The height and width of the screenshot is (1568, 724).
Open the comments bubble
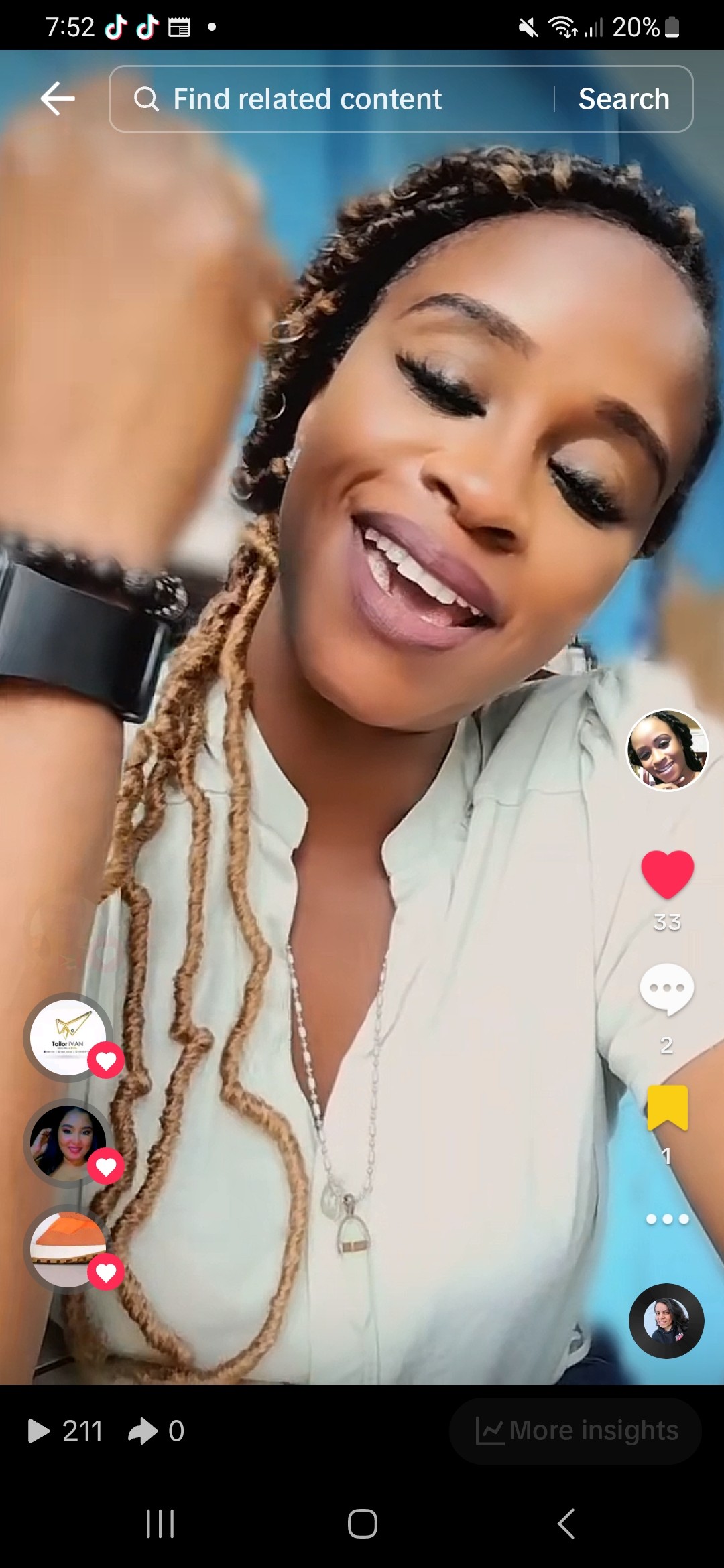tap(667, 990)
